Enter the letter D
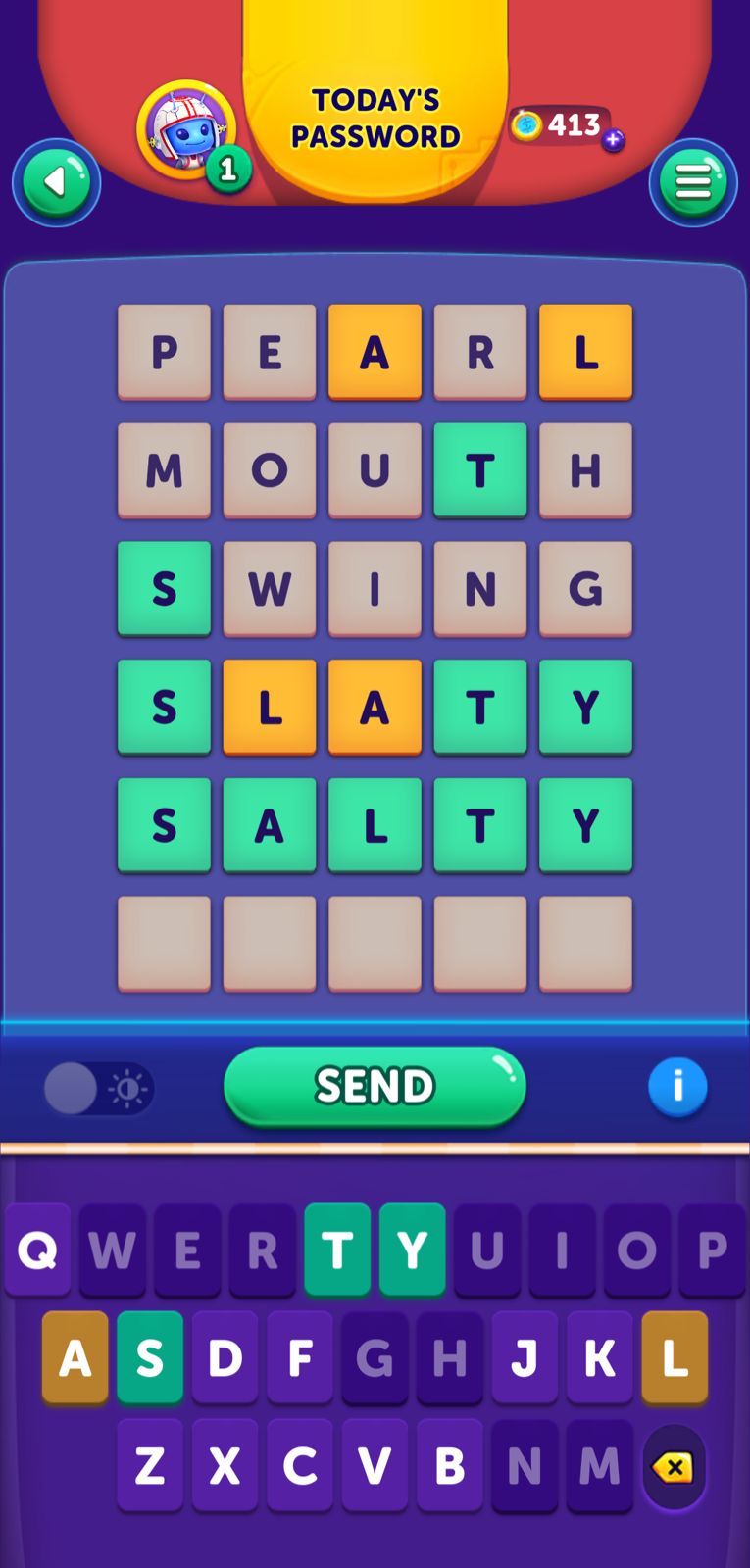Viewport: 750px width, 1568px height. [x=225, y=1357]
